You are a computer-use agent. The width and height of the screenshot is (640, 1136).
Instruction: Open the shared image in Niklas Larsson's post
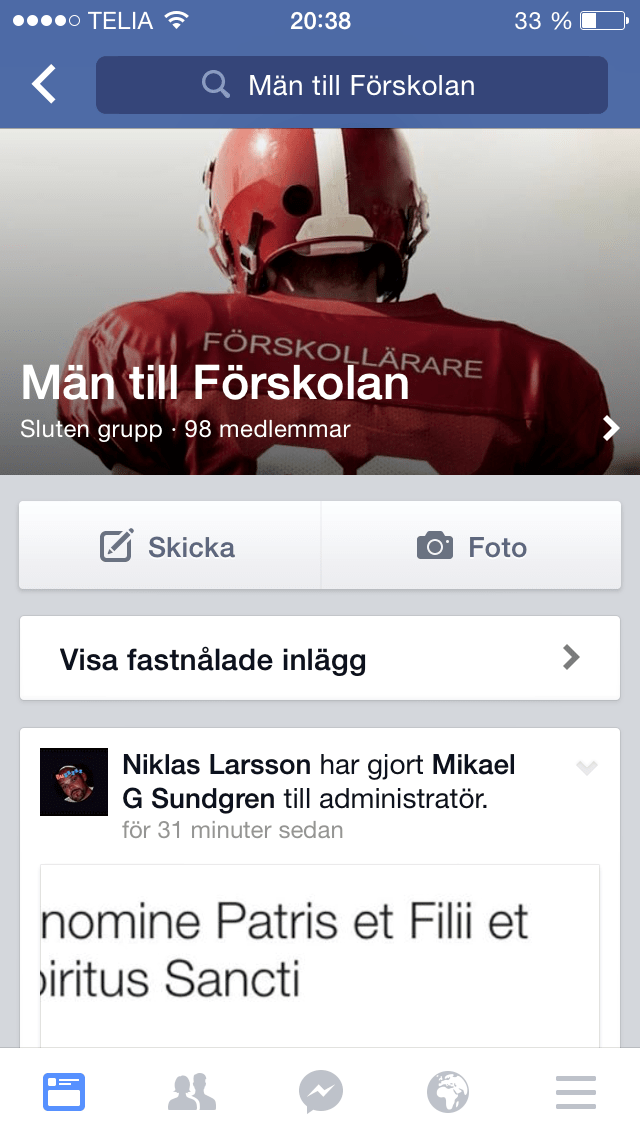(320, 950)
